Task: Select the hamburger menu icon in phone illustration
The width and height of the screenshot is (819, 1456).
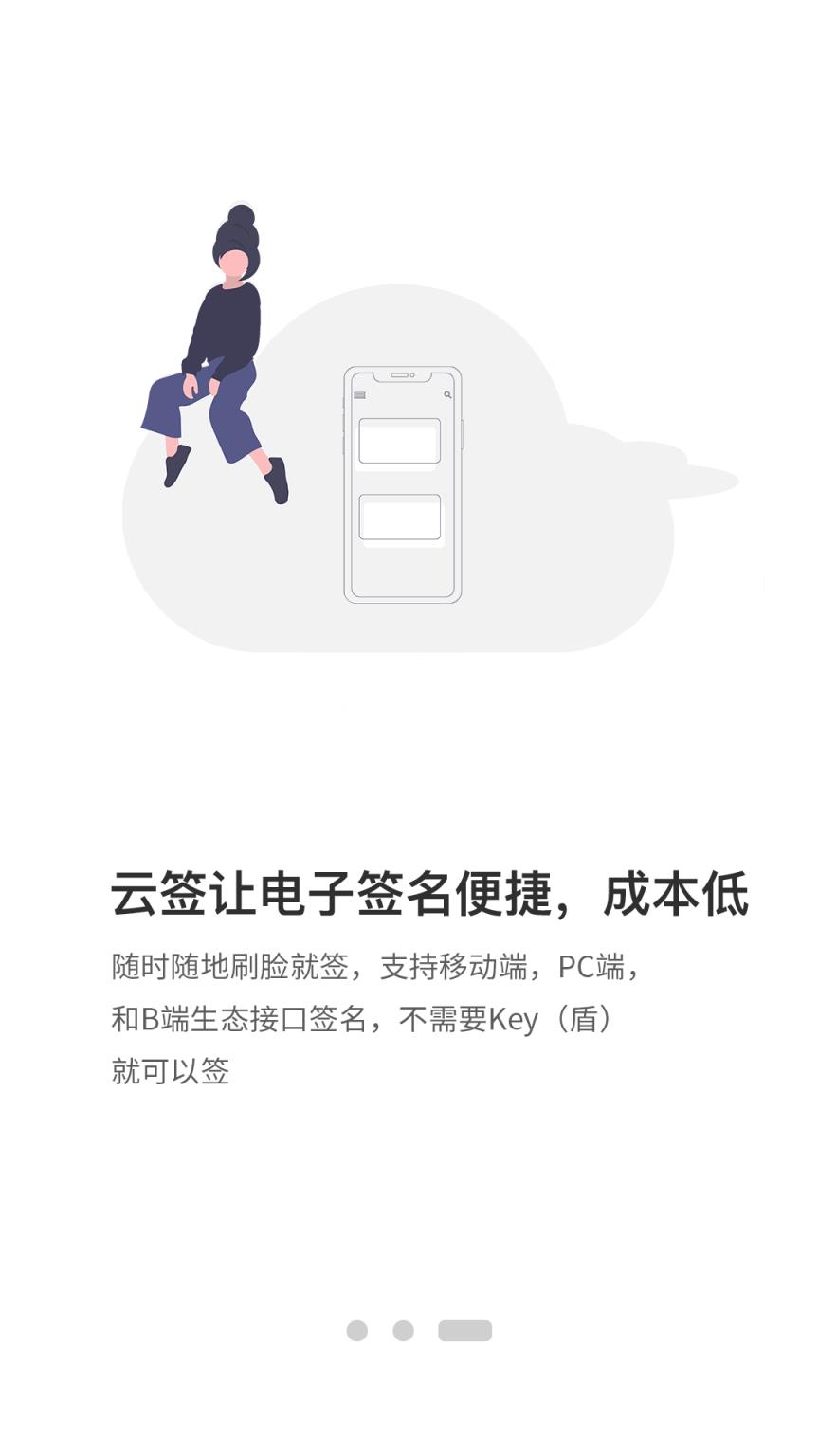Action: coord(359,395)
